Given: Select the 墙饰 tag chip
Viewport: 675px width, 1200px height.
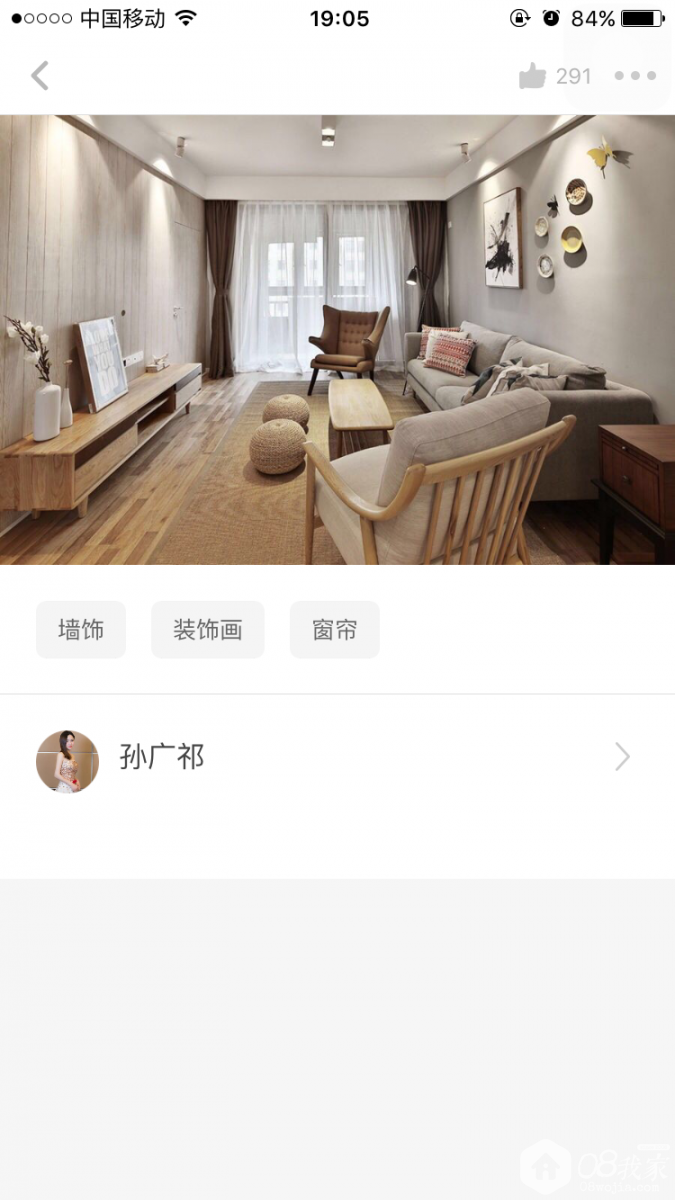Looking at the screenshot, I should click(81, 630).
